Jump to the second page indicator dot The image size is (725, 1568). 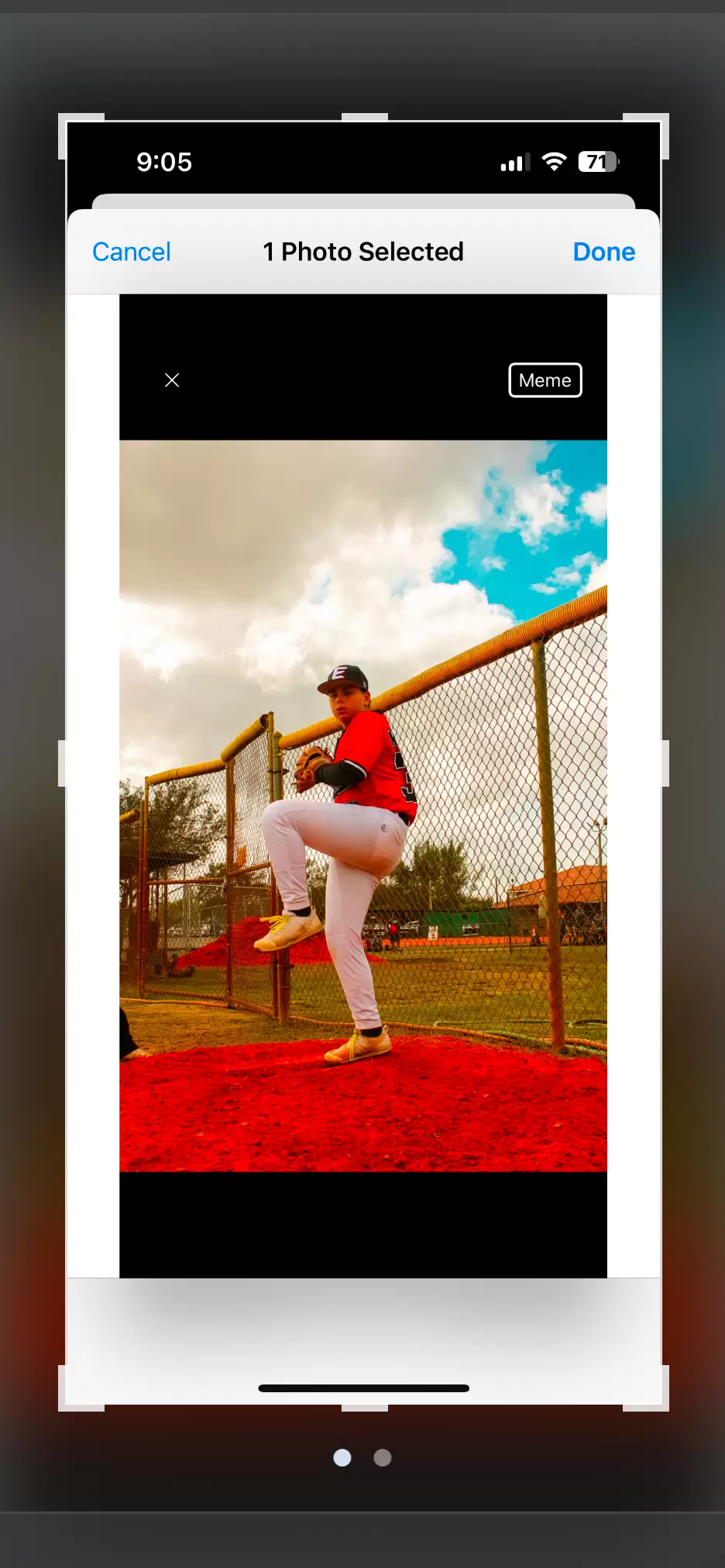383,1458
